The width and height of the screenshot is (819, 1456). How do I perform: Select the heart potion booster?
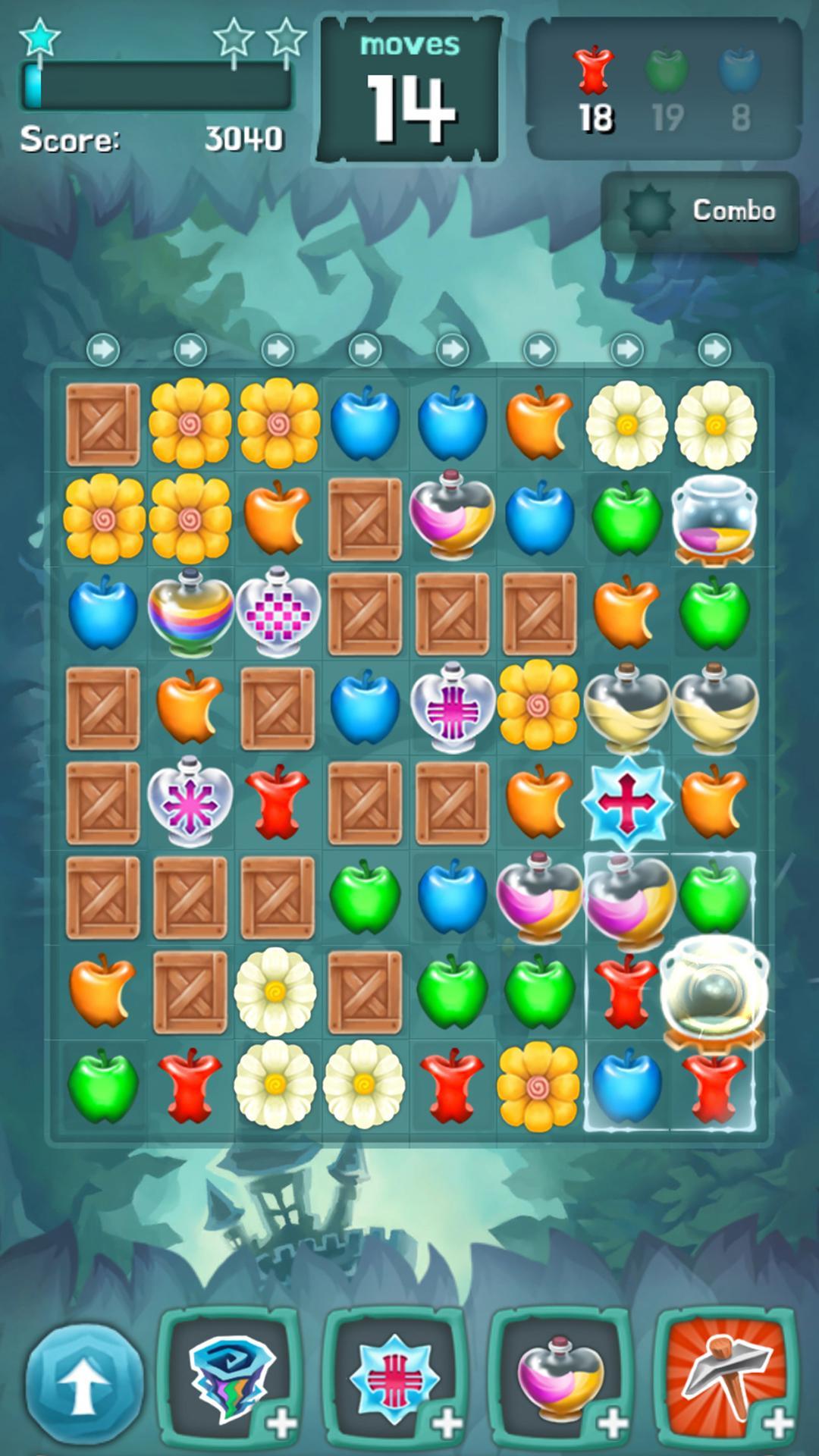pos(560,1373)
